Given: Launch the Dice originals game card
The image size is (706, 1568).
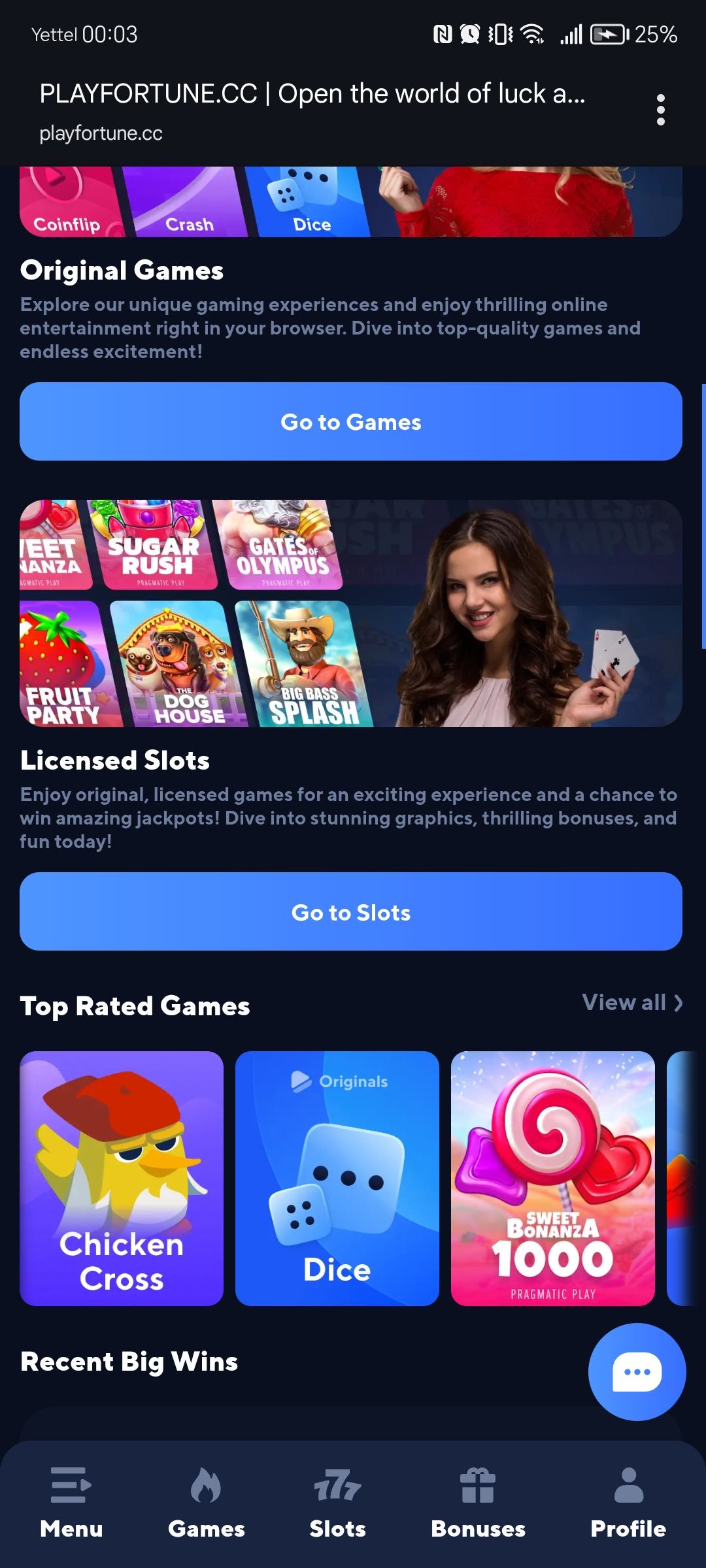Looking at the screenshot, I should point(337,1178).
